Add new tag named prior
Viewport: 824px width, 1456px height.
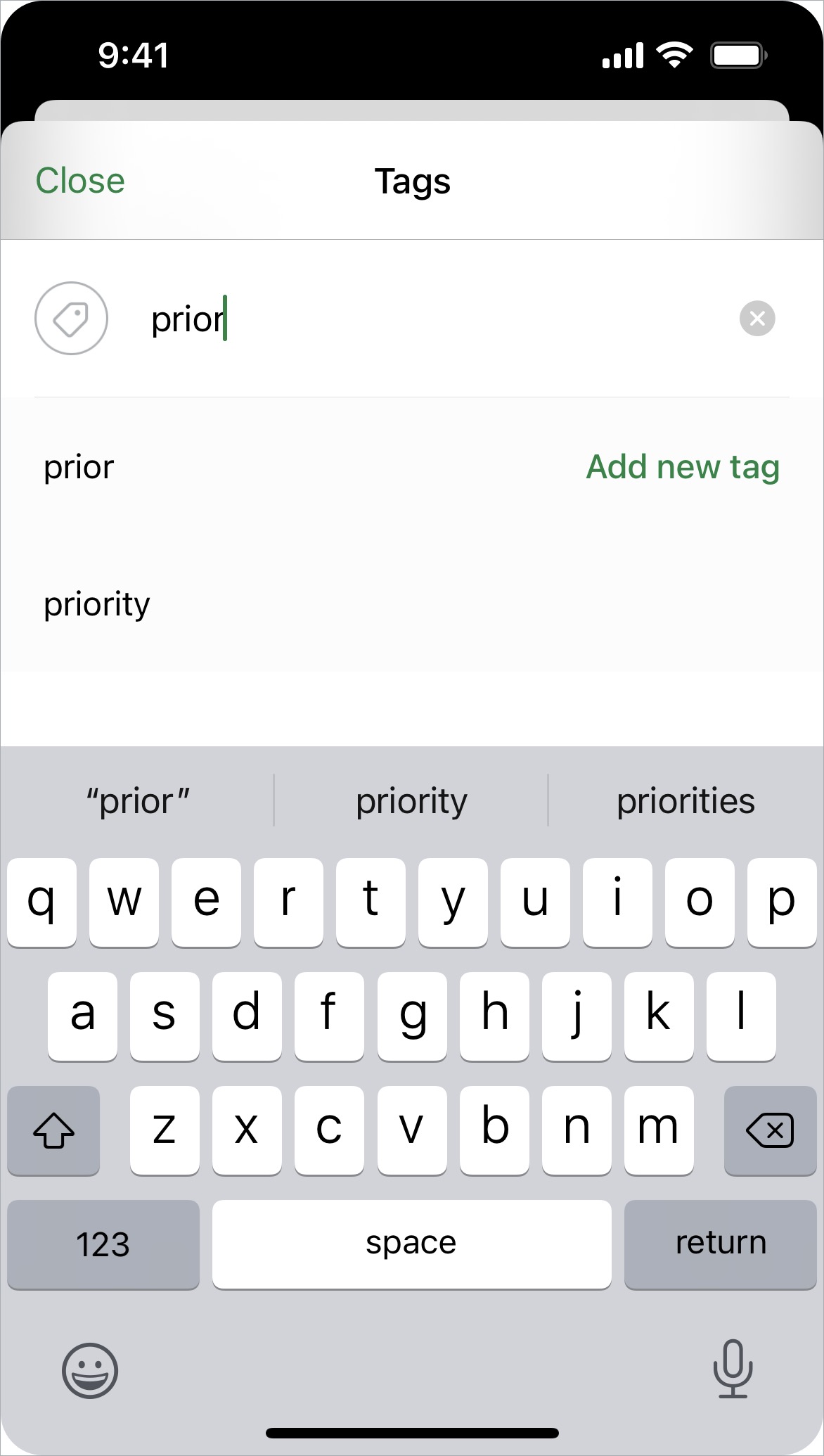coord(682,467)
